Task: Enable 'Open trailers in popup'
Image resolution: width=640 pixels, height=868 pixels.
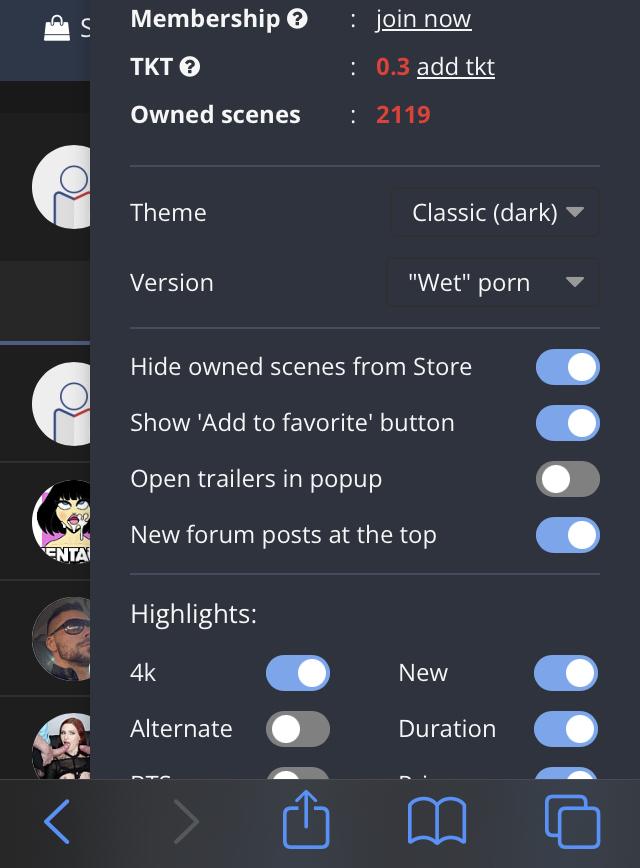Action: coord(567,479)
